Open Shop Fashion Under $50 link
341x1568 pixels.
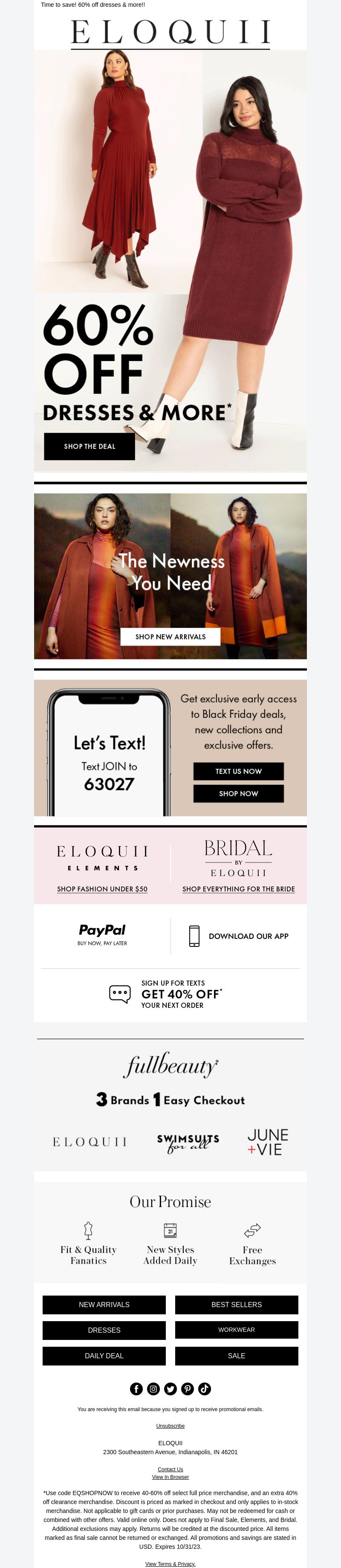click(102, 889)
